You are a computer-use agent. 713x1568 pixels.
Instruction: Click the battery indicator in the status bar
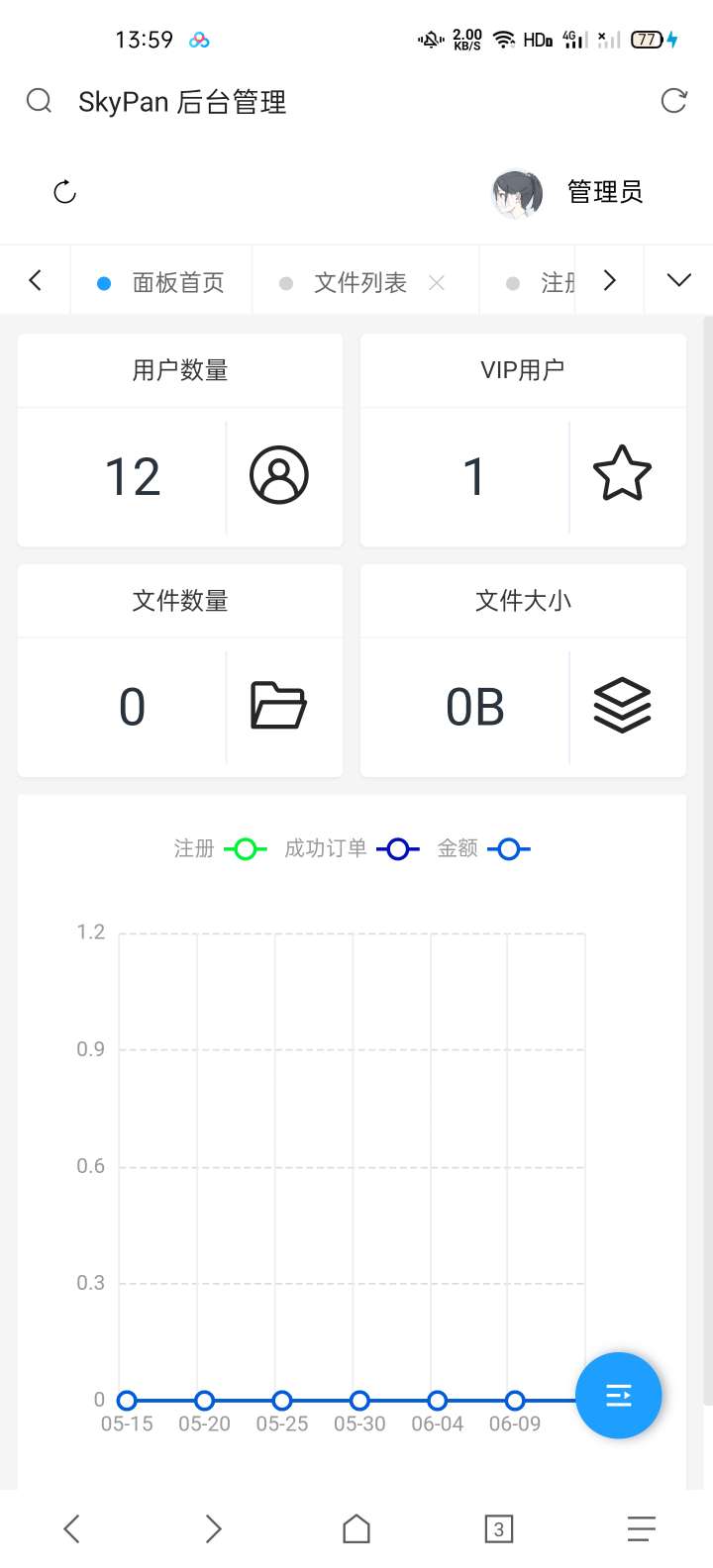tap(645, 40)
